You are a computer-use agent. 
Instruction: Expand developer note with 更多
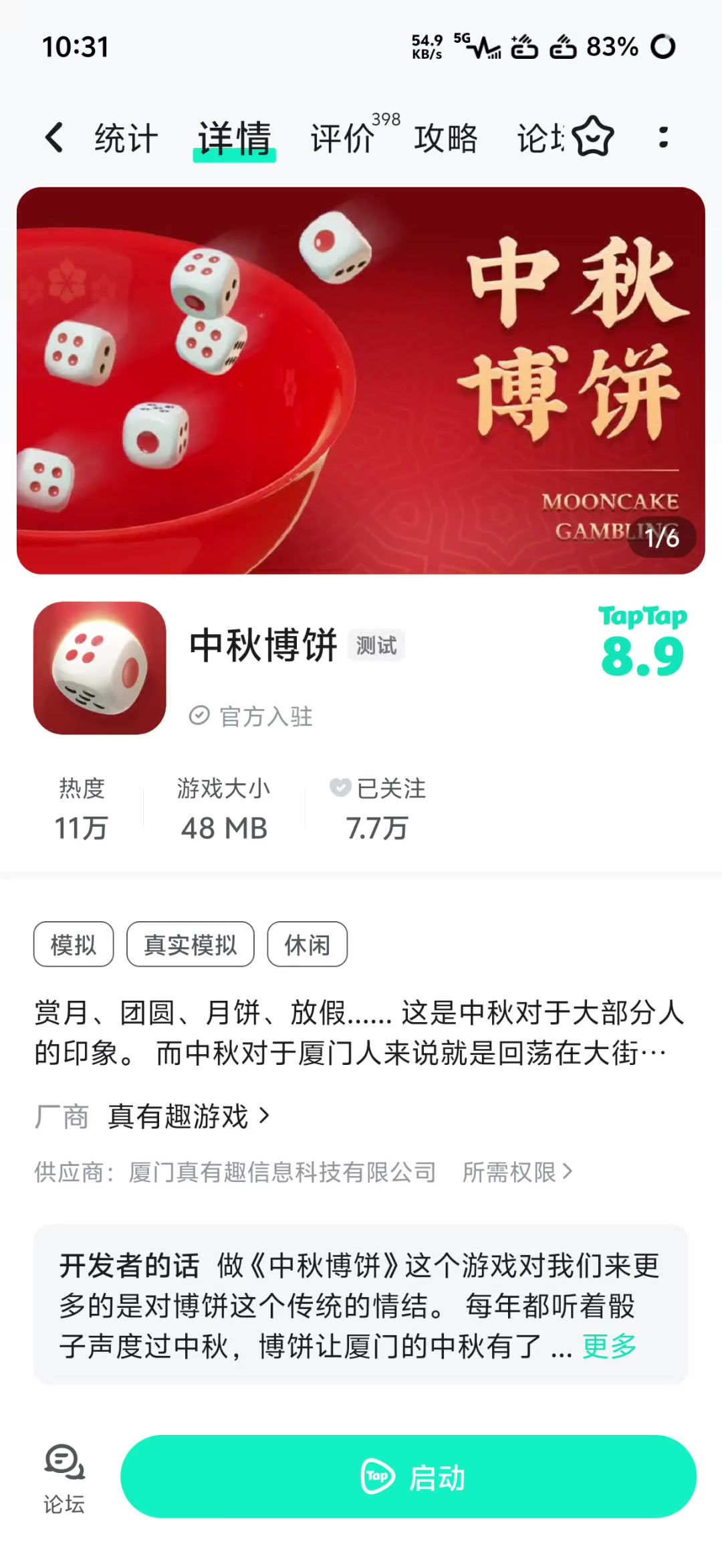tap(609, 1345)
